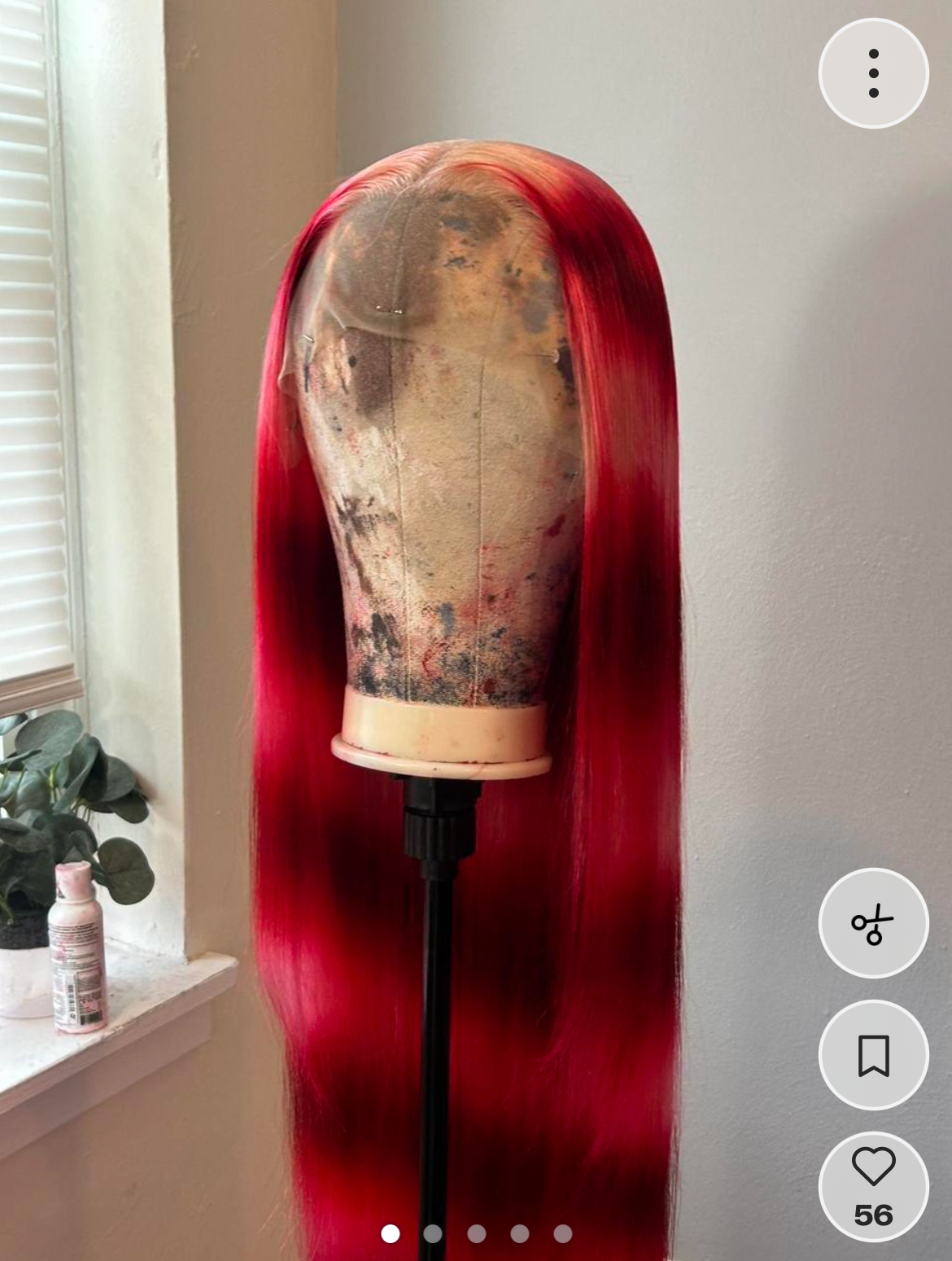This screenshot has width=952, height=1261.
Task: Like the pin using the heart icon
Action: tap(875, 1175)
